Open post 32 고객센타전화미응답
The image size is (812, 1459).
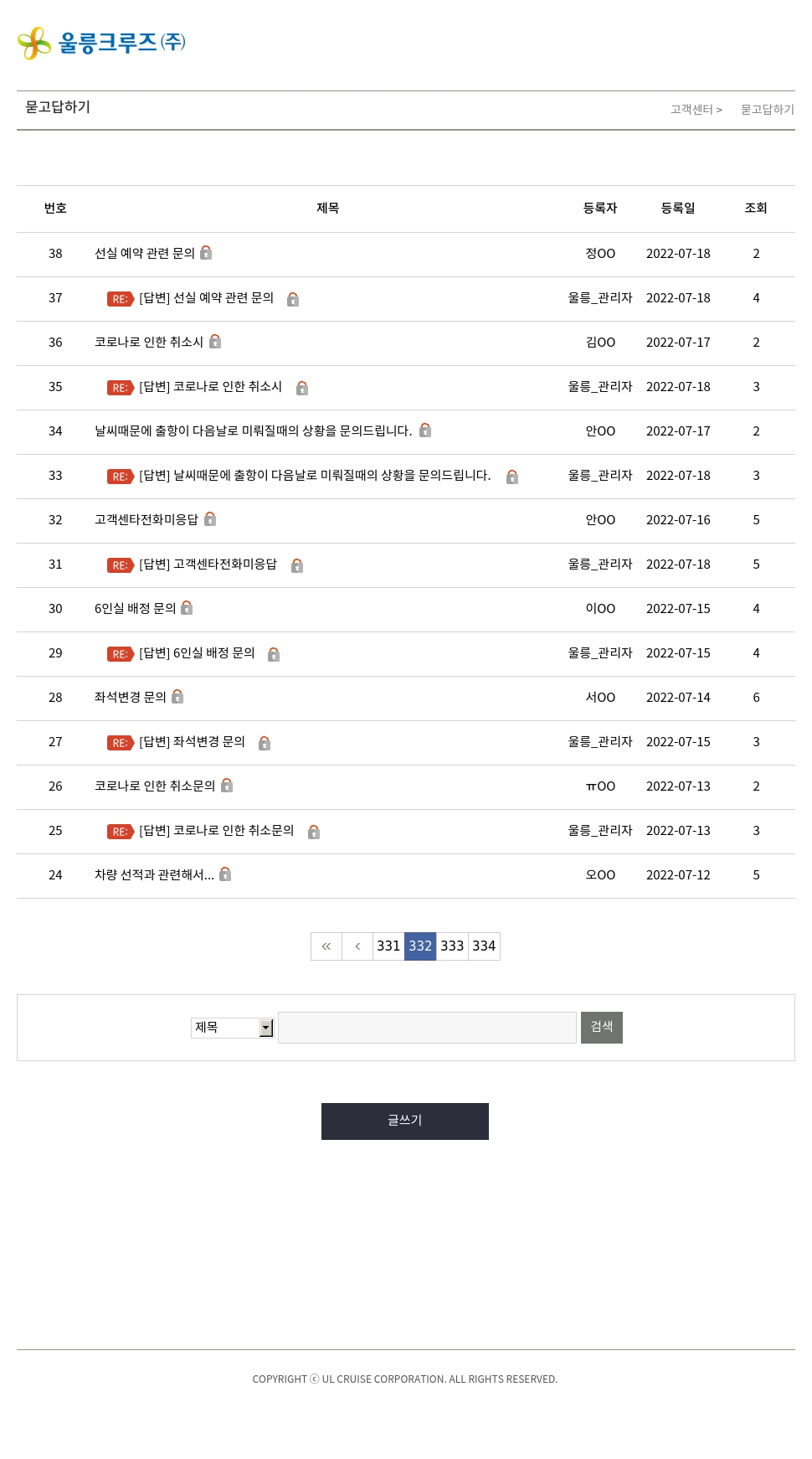click(x=146, y=519)
